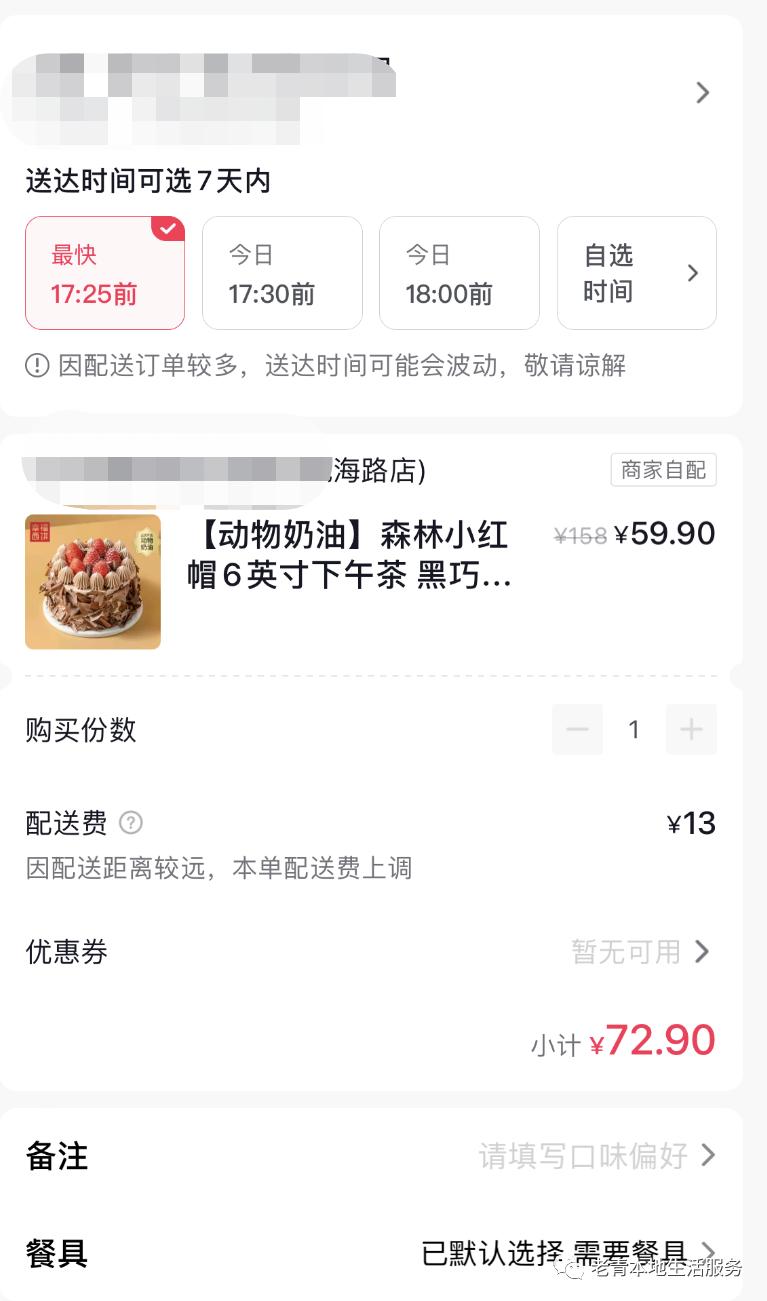This screenshot has width=767, height=1301.
Task: Select the 今日18:00前 delivery time
Action: [459, 272]
